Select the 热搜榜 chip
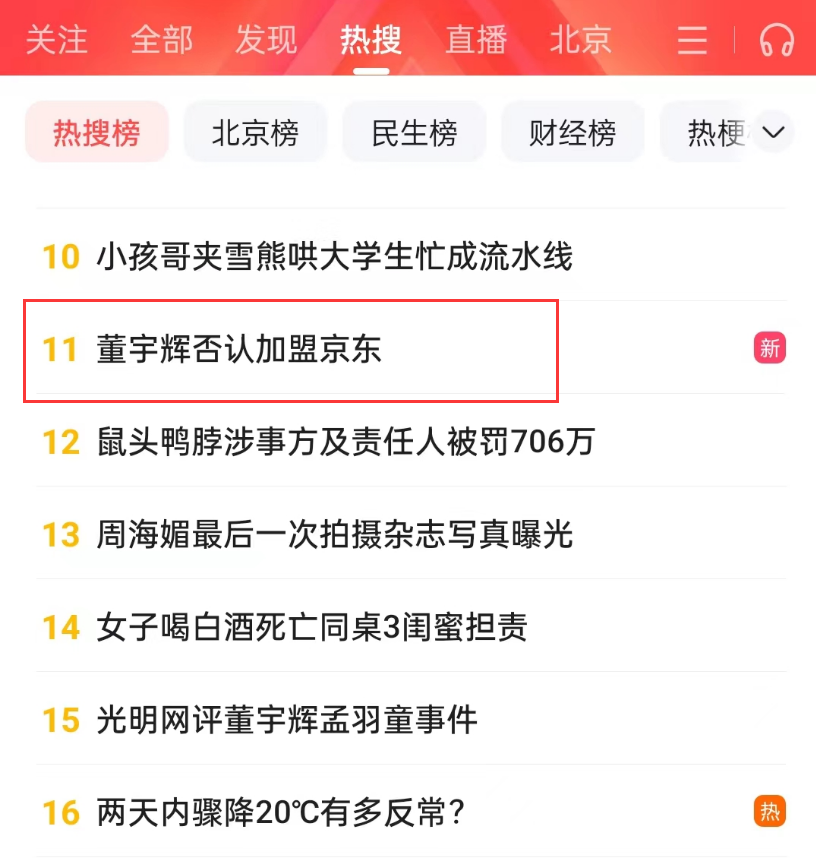 pyautogui.click(x=97, y=133)
